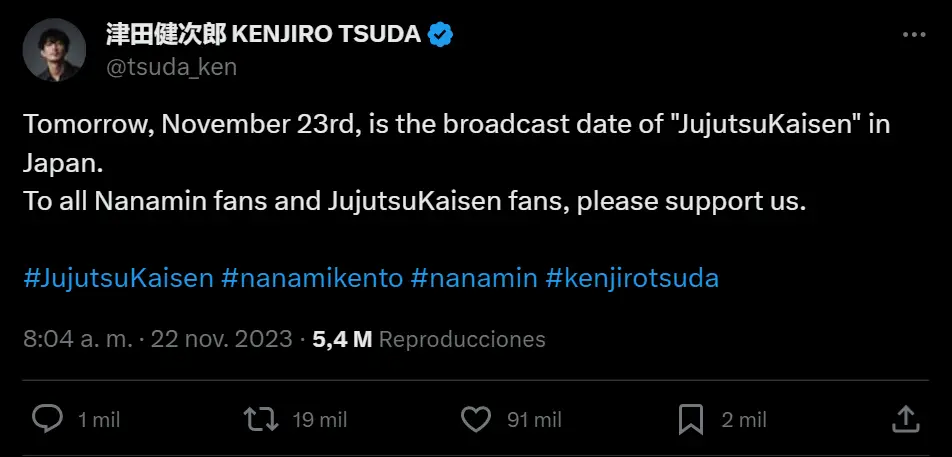The image size is (952, 457).
Task: Open the #nanamikento hashtag
Action: [311, 278]
